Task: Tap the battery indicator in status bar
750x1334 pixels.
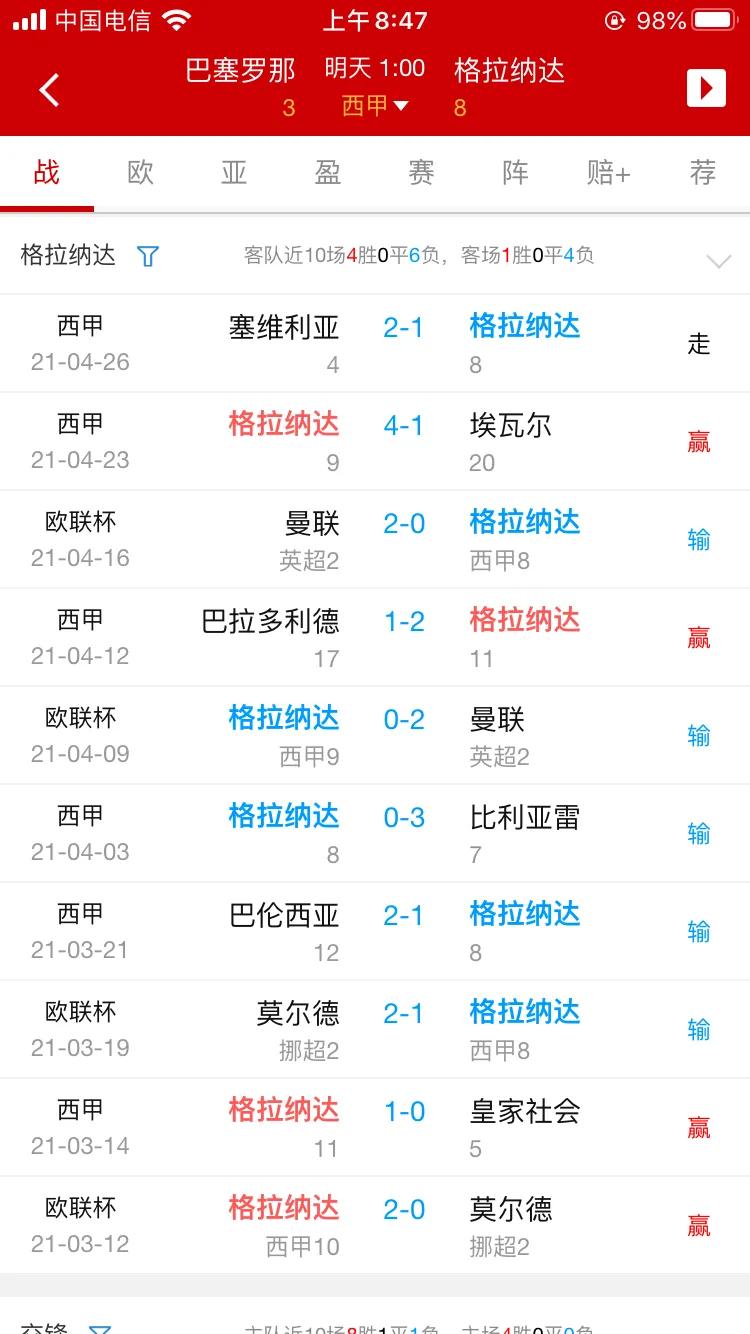Action: [x=712, y=18]
